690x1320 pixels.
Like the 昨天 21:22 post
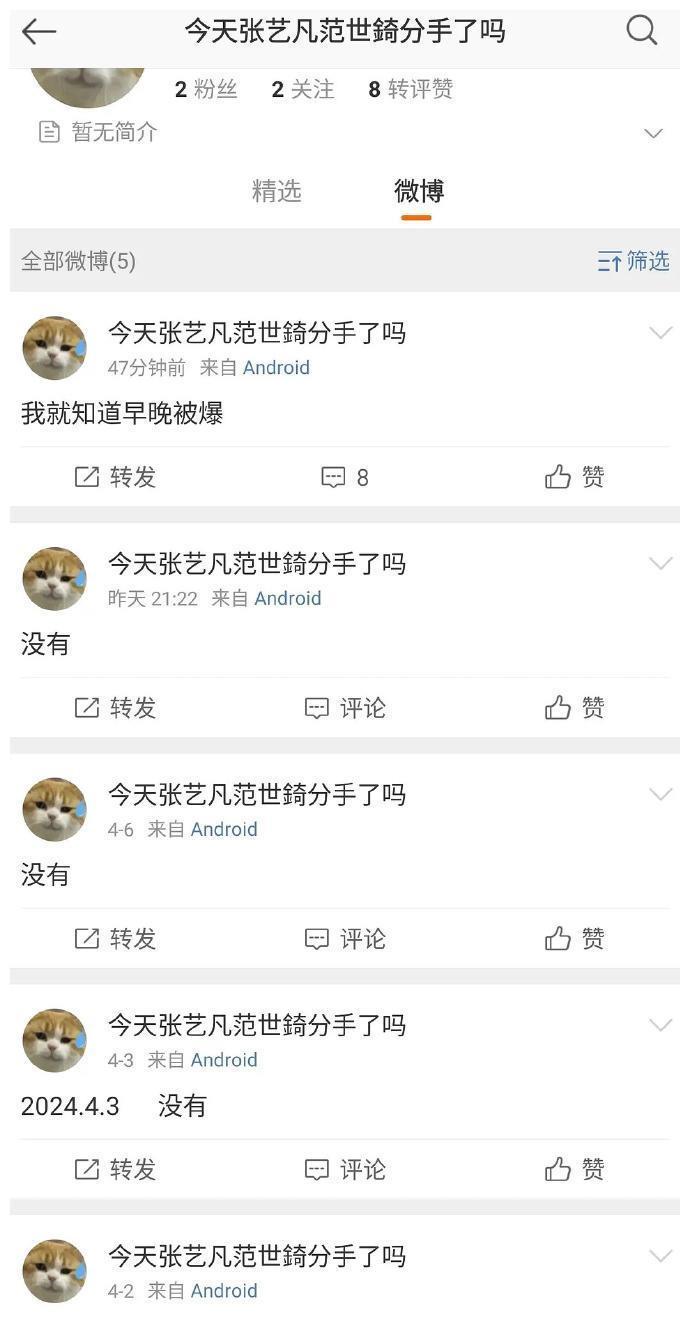pos(575,708)
